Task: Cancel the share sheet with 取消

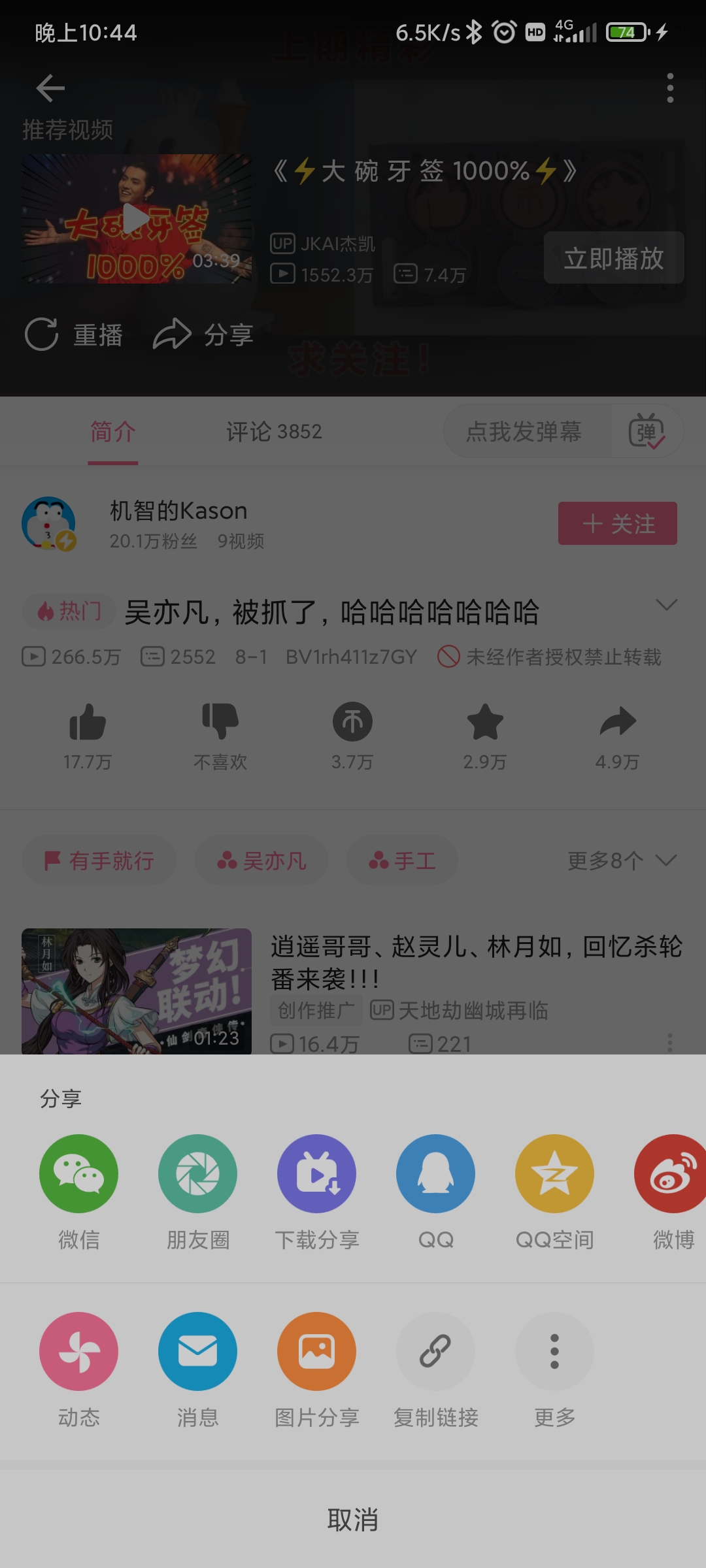Action: coord(353,1520)
